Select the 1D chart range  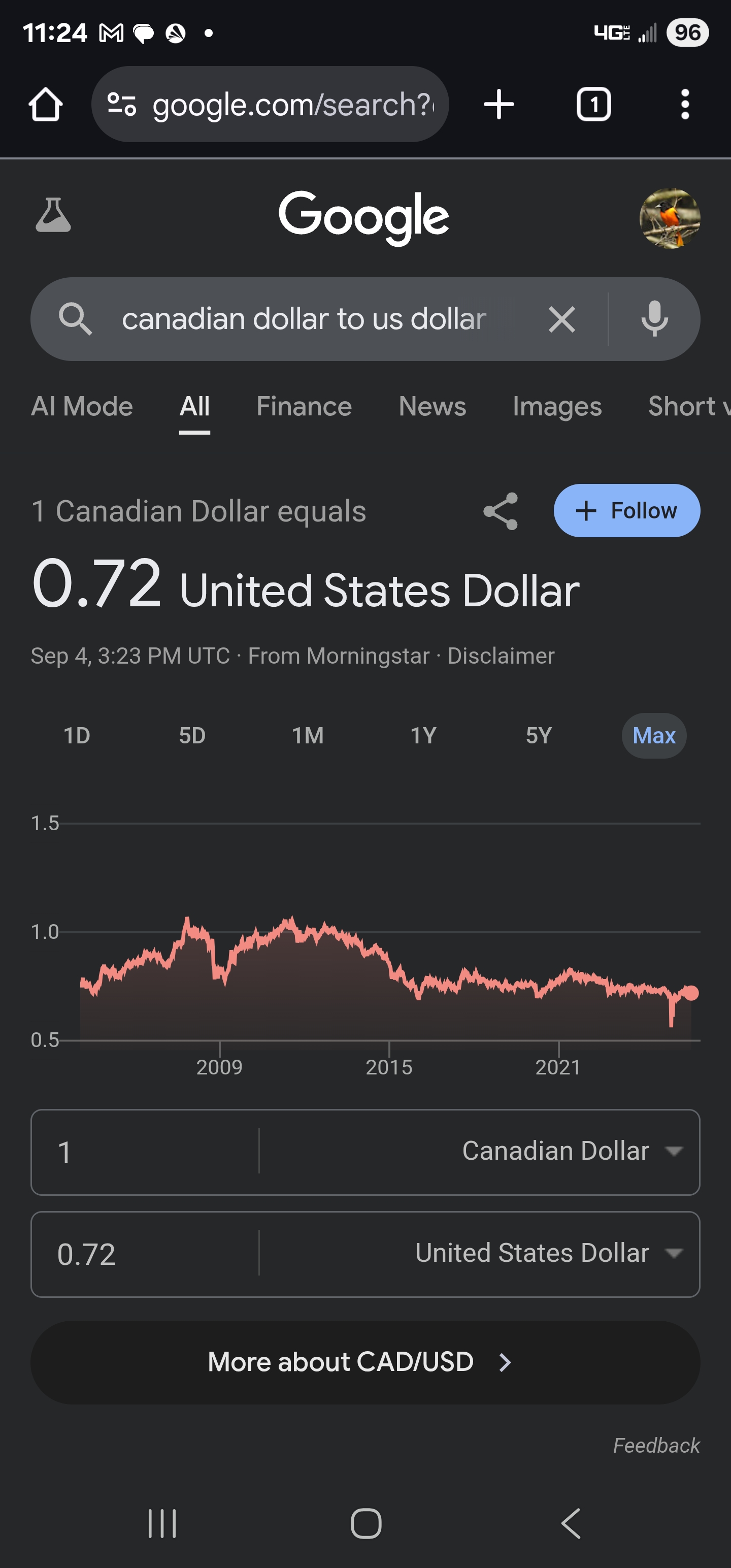[77, 736]
